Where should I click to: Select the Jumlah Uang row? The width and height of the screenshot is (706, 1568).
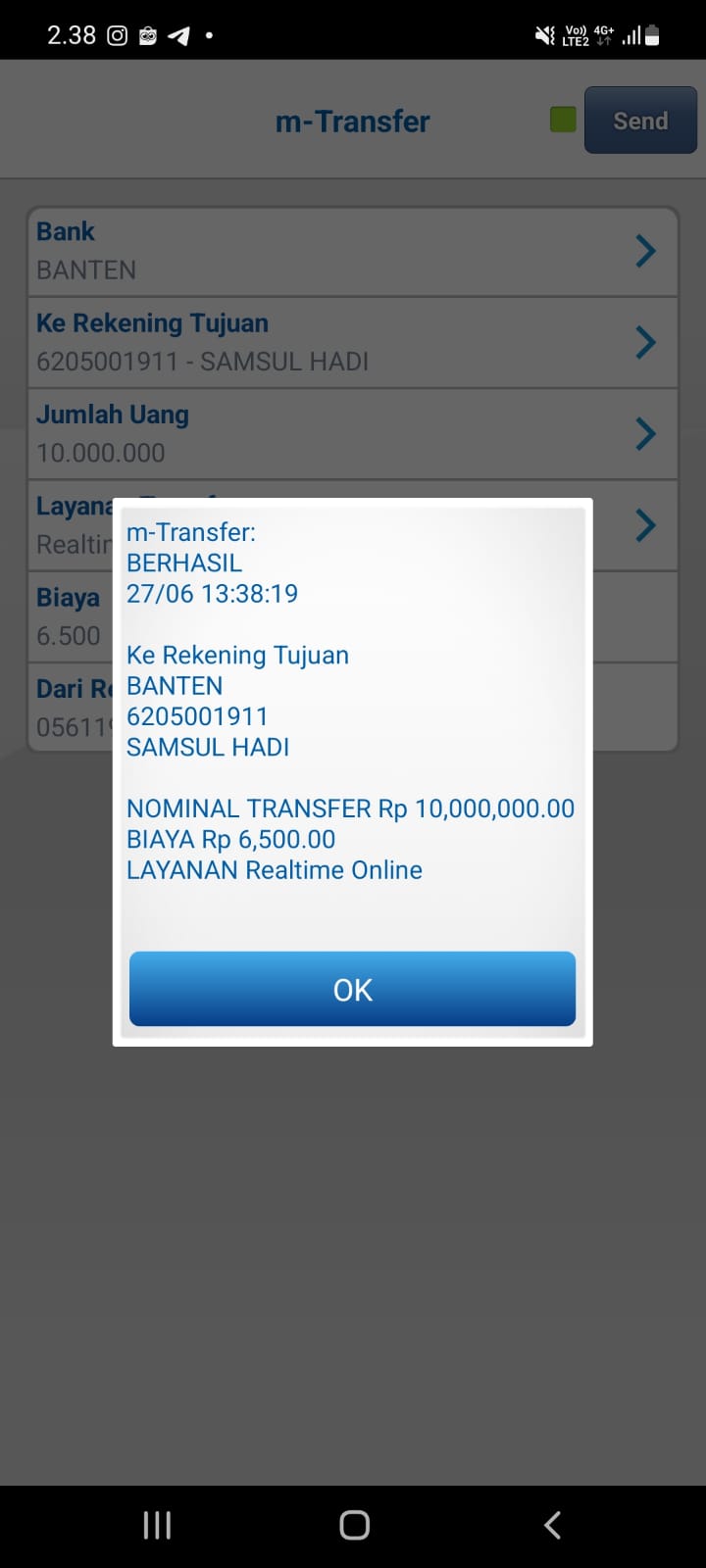(352, 434)
